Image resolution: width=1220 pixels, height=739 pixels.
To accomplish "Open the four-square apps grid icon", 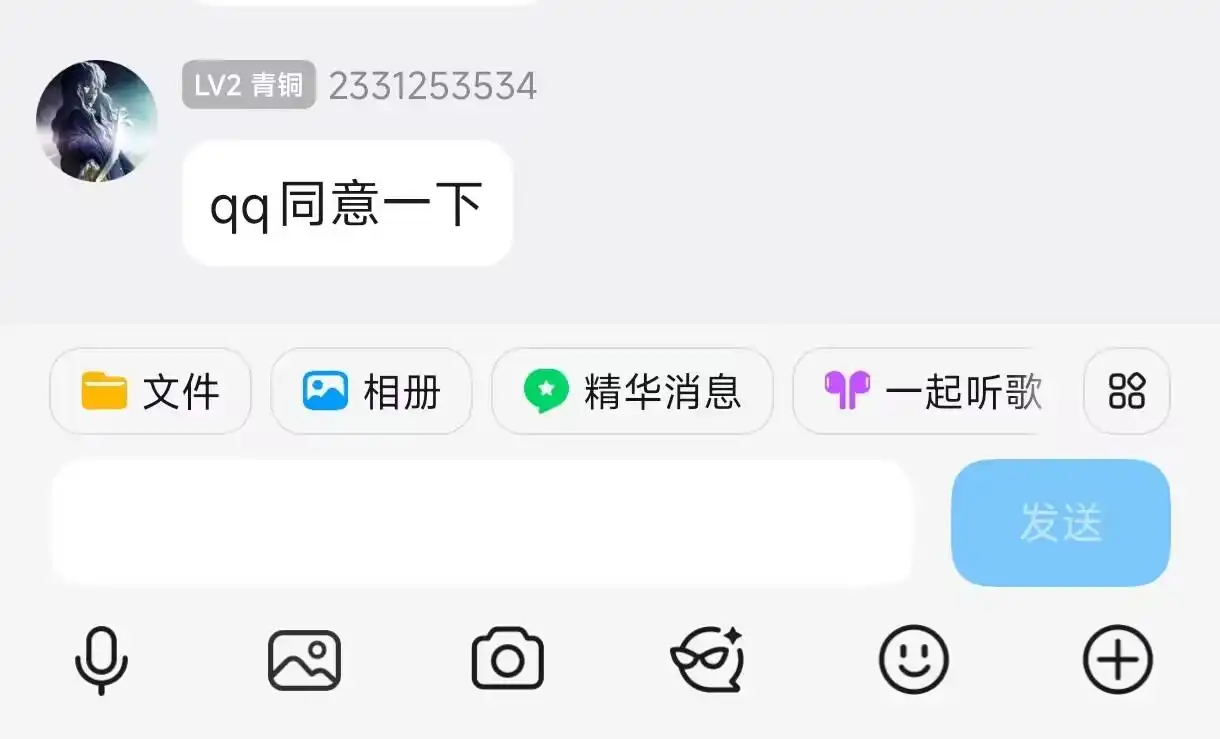I will (x=1127, y=391).
